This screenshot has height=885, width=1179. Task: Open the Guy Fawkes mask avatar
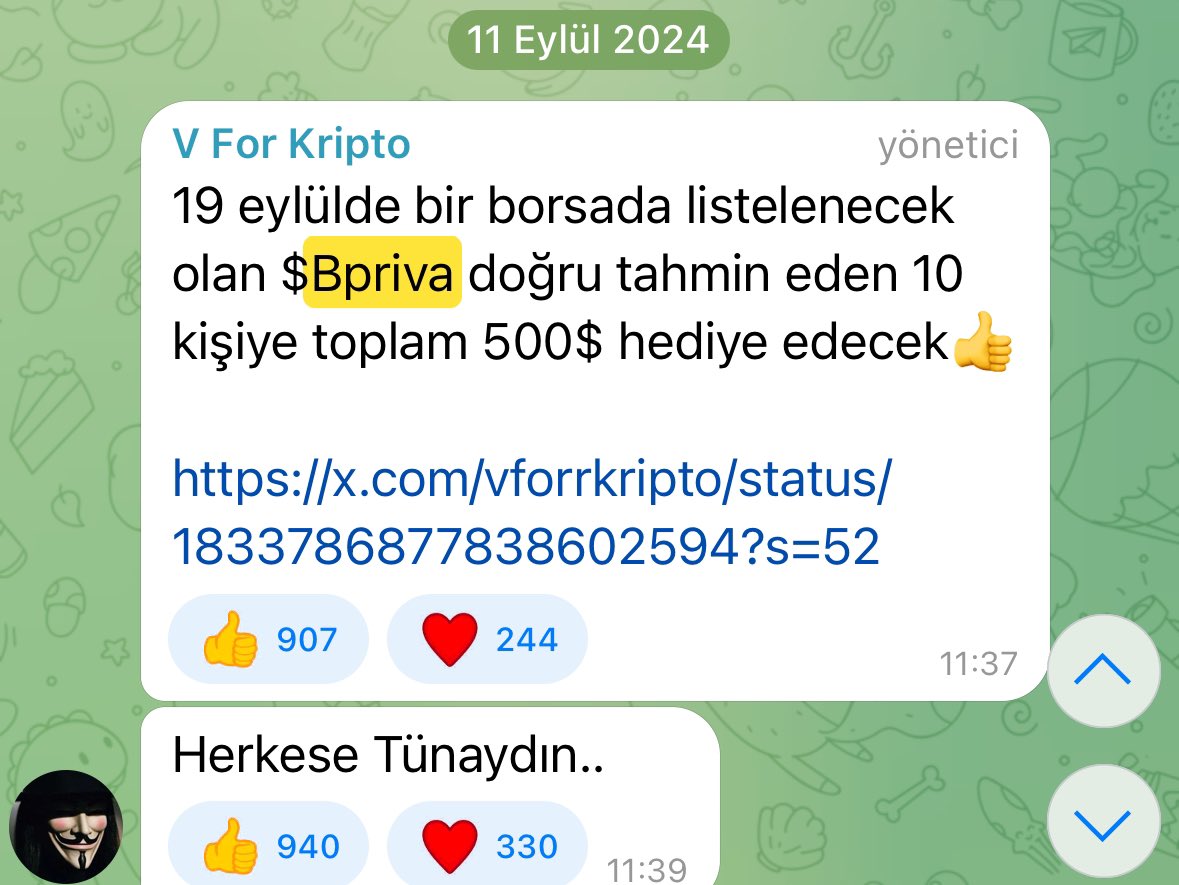coord(66,827)
